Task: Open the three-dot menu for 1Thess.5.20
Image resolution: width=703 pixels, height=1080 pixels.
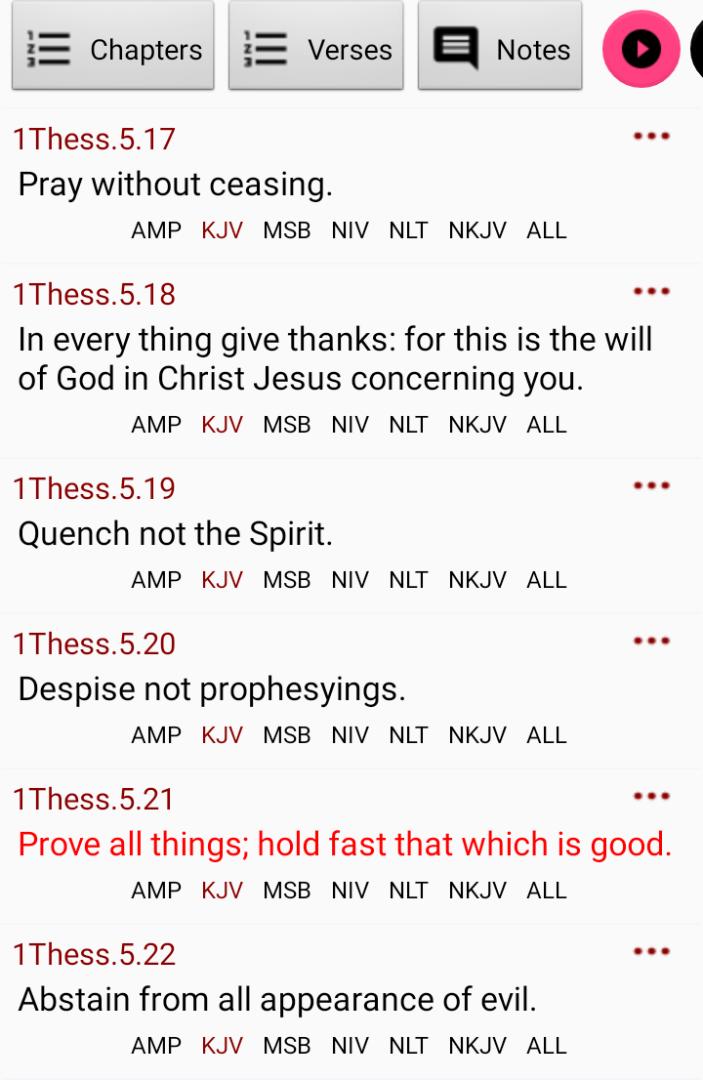Action: [x=652, y=642]
